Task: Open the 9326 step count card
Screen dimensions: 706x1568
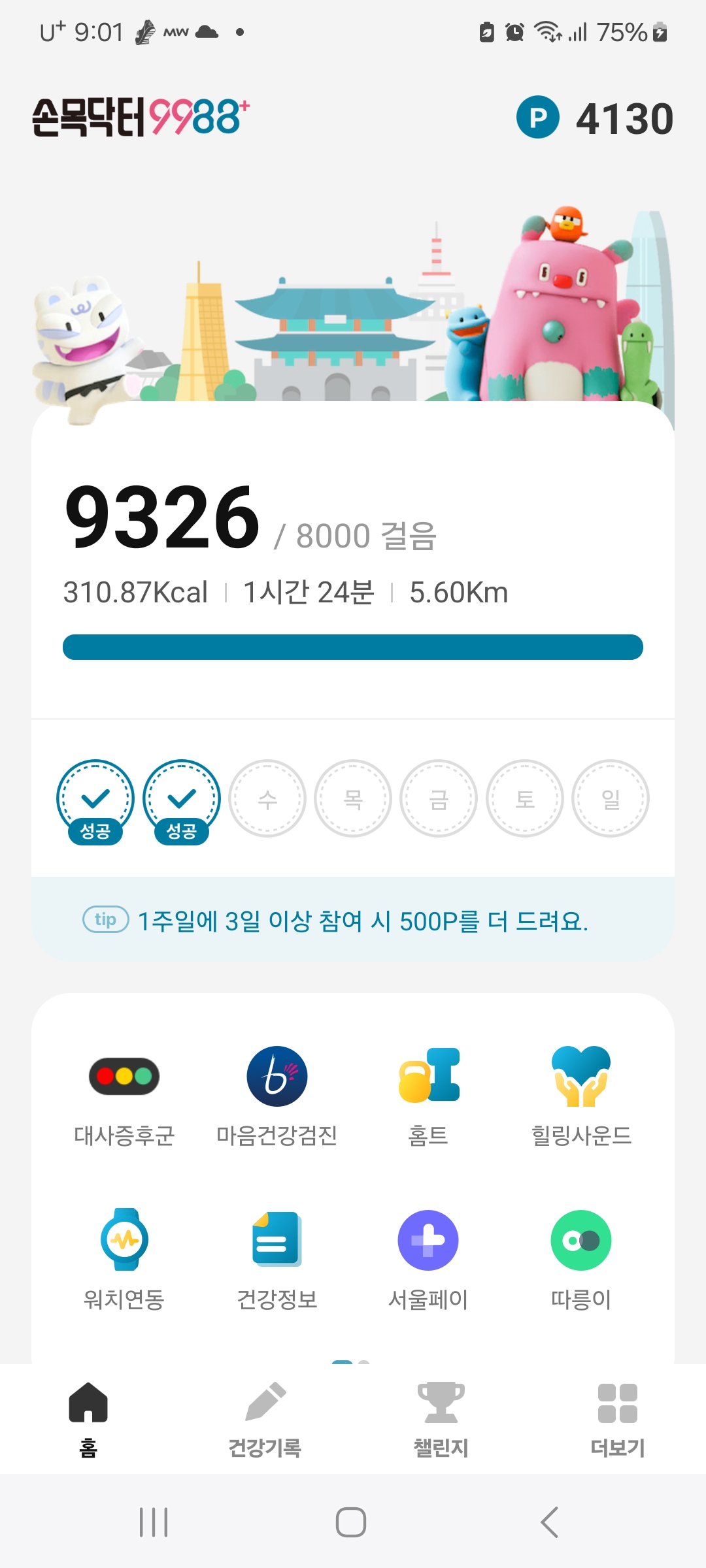Action: coord(353,562)
